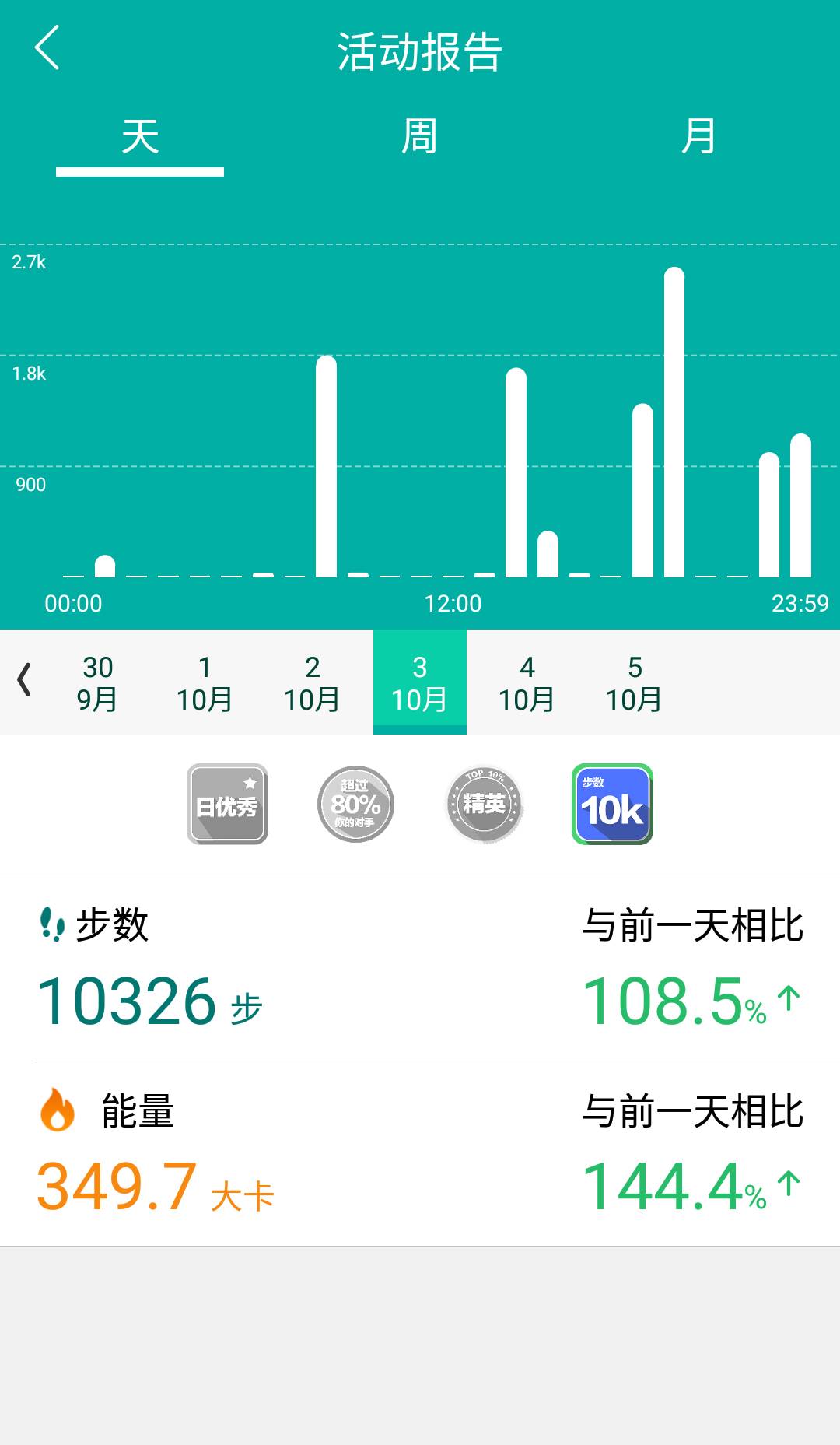Go back from the 活动报告 screen
This screenshot has height=1445, width=840.
tap(47, 48)
